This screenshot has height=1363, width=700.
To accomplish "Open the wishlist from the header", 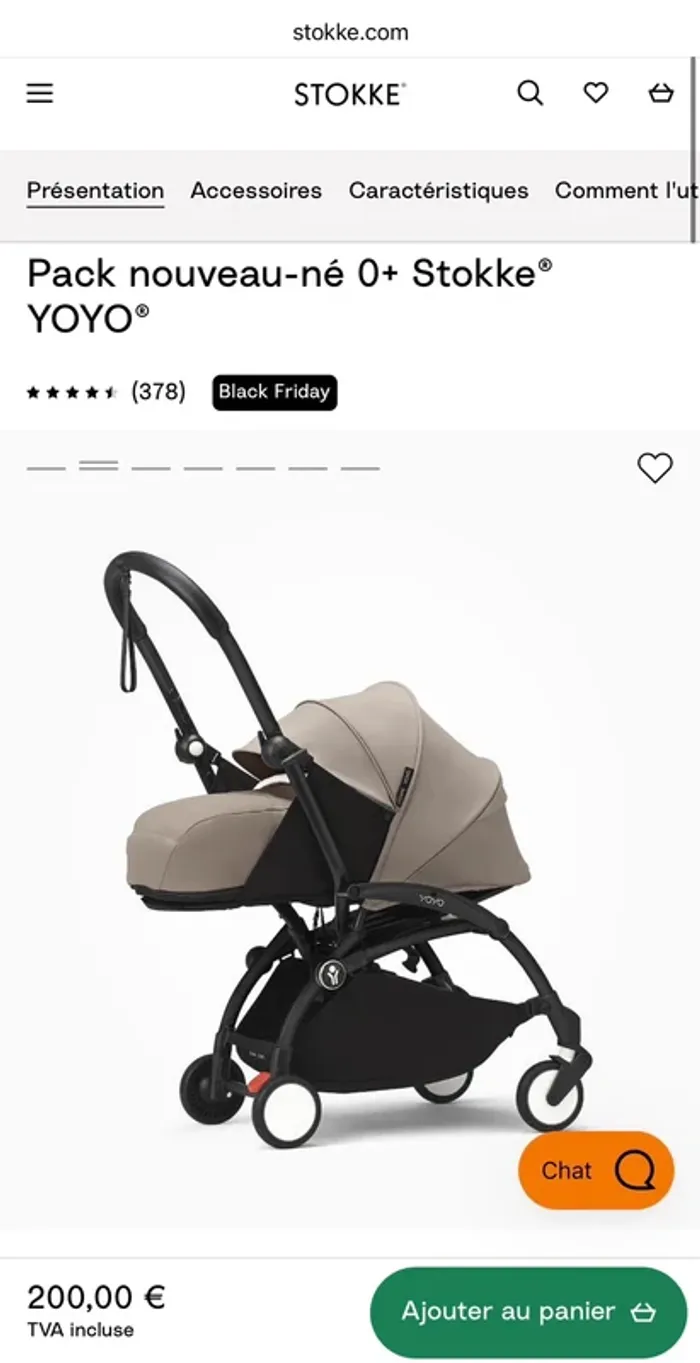I will [596, 94].
